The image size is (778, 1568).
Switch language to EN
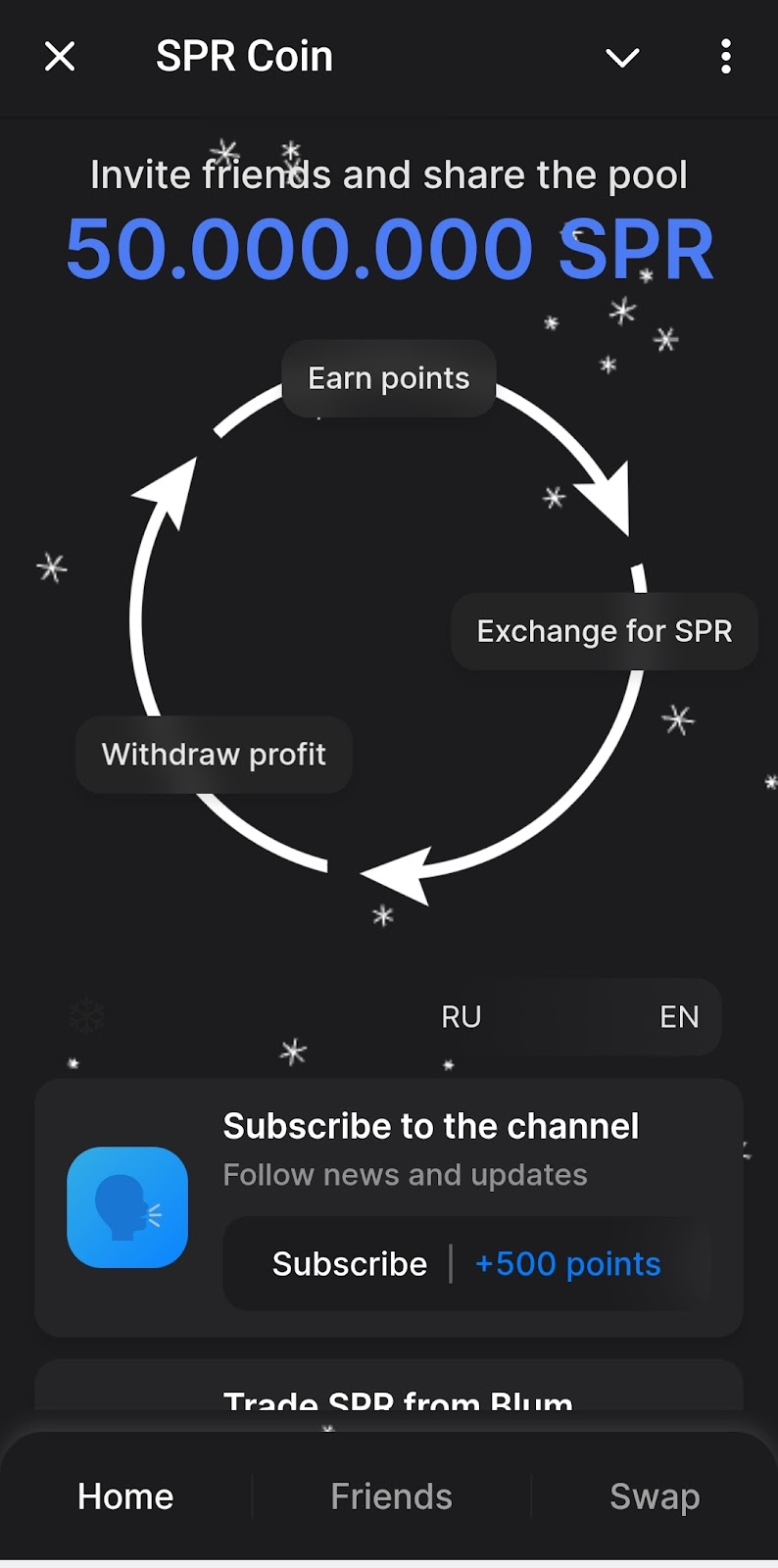coord(678,1016)
